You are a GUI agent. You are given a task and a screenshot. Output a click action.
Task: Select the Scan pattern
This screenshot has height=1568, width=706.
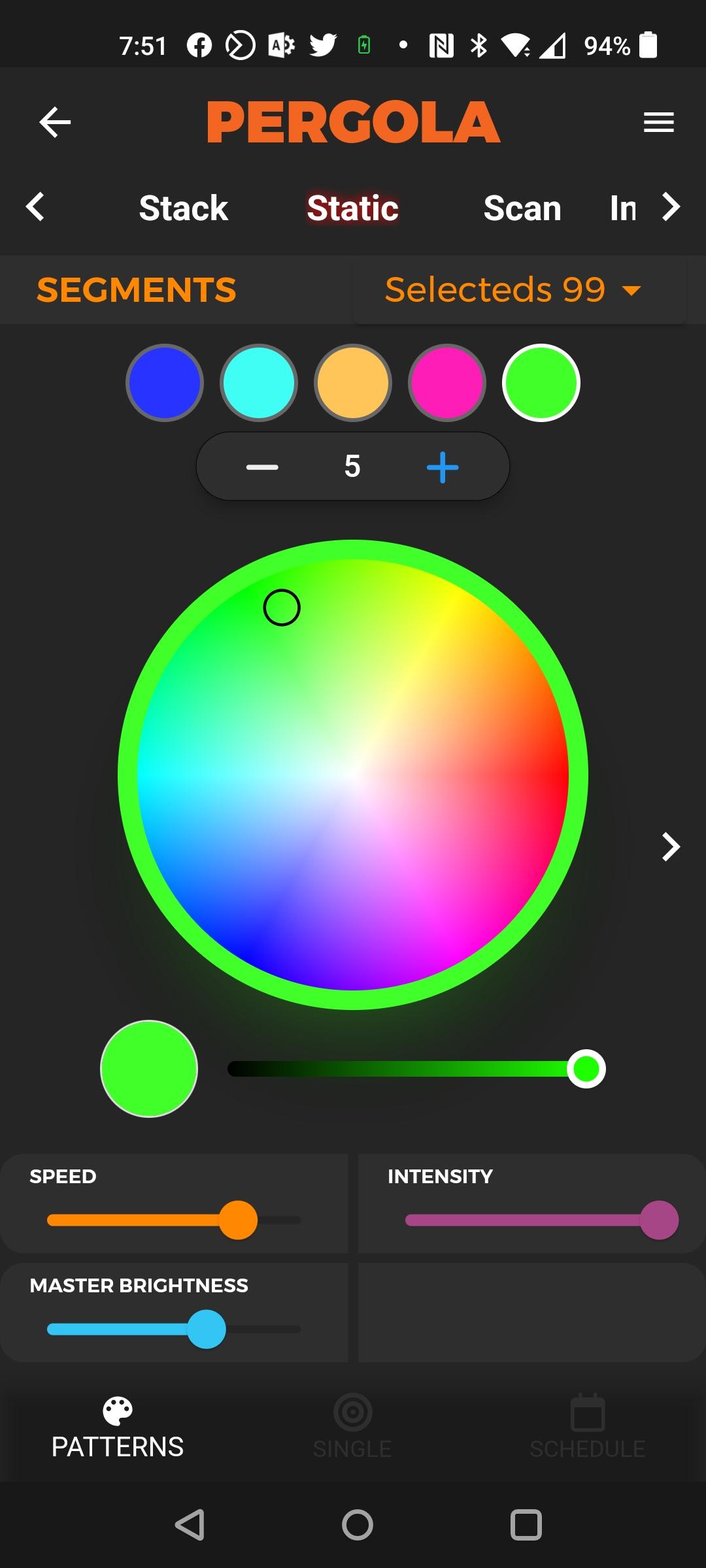[522, 208]
